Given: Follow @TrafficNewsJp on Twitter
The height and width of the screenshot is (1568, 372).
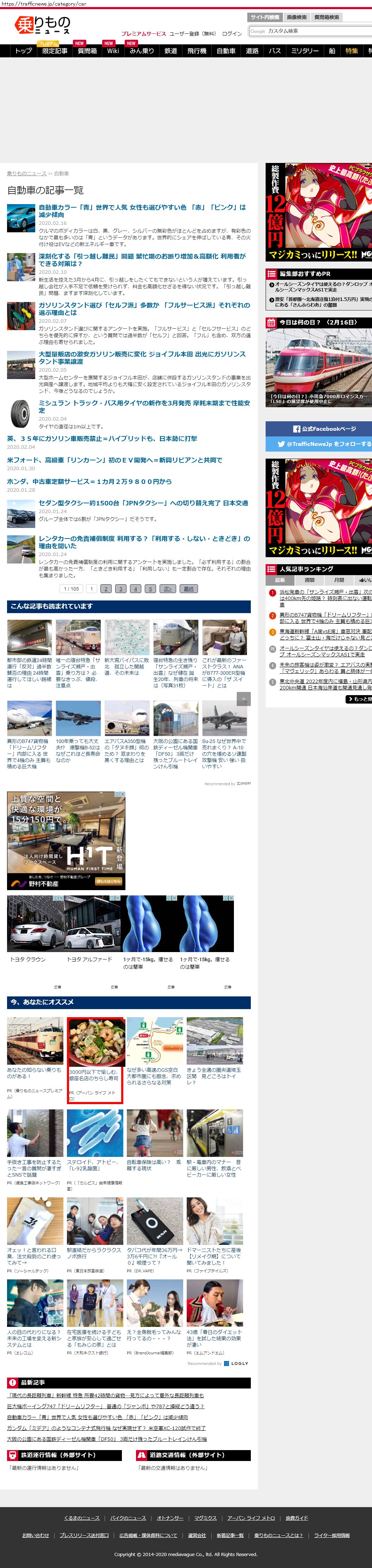Looking at the screenshot, I should (324, 444).
